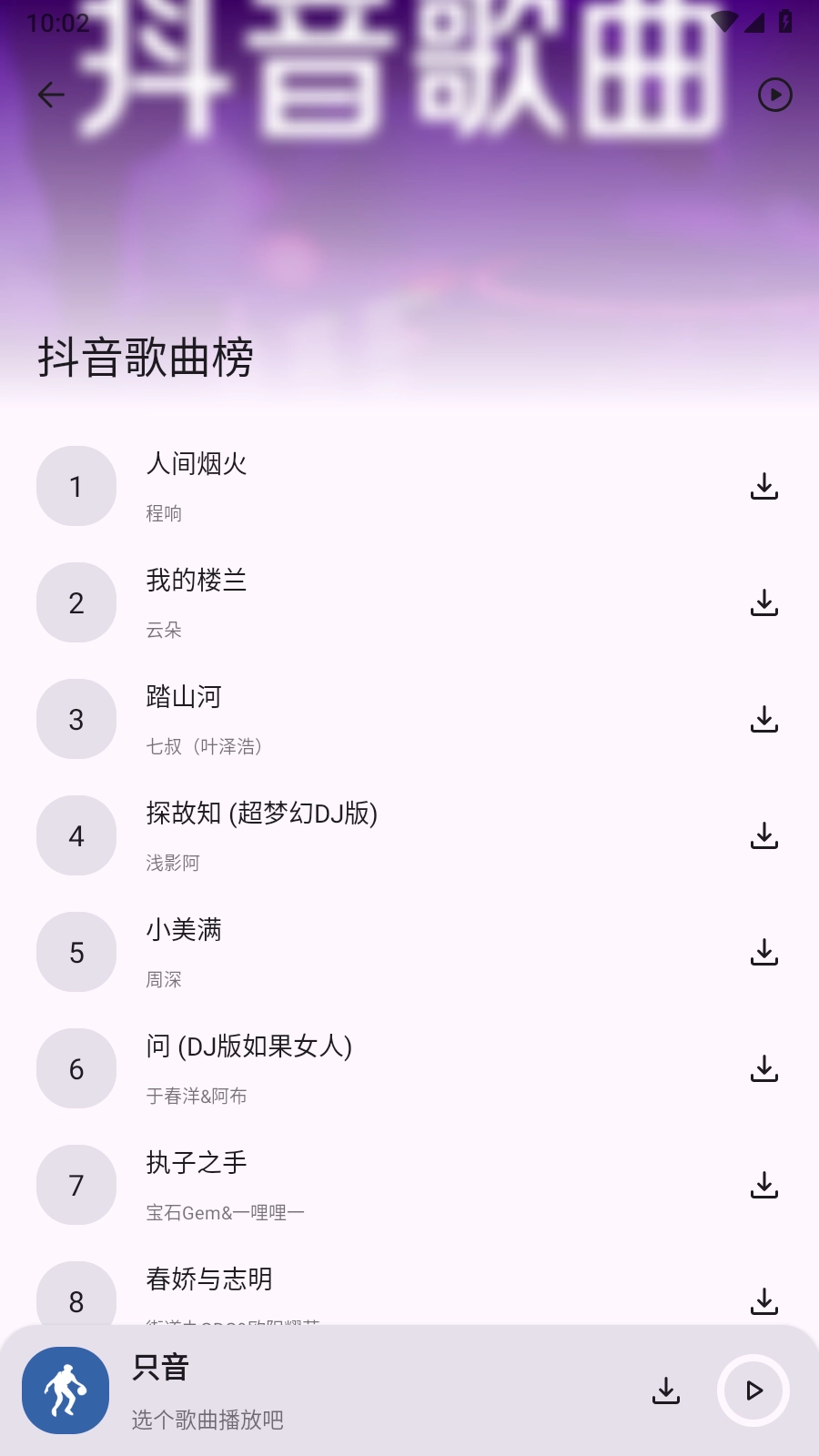Navigate back with the arrow
This screenshot has width=819, height=1456.
(51, 94)
